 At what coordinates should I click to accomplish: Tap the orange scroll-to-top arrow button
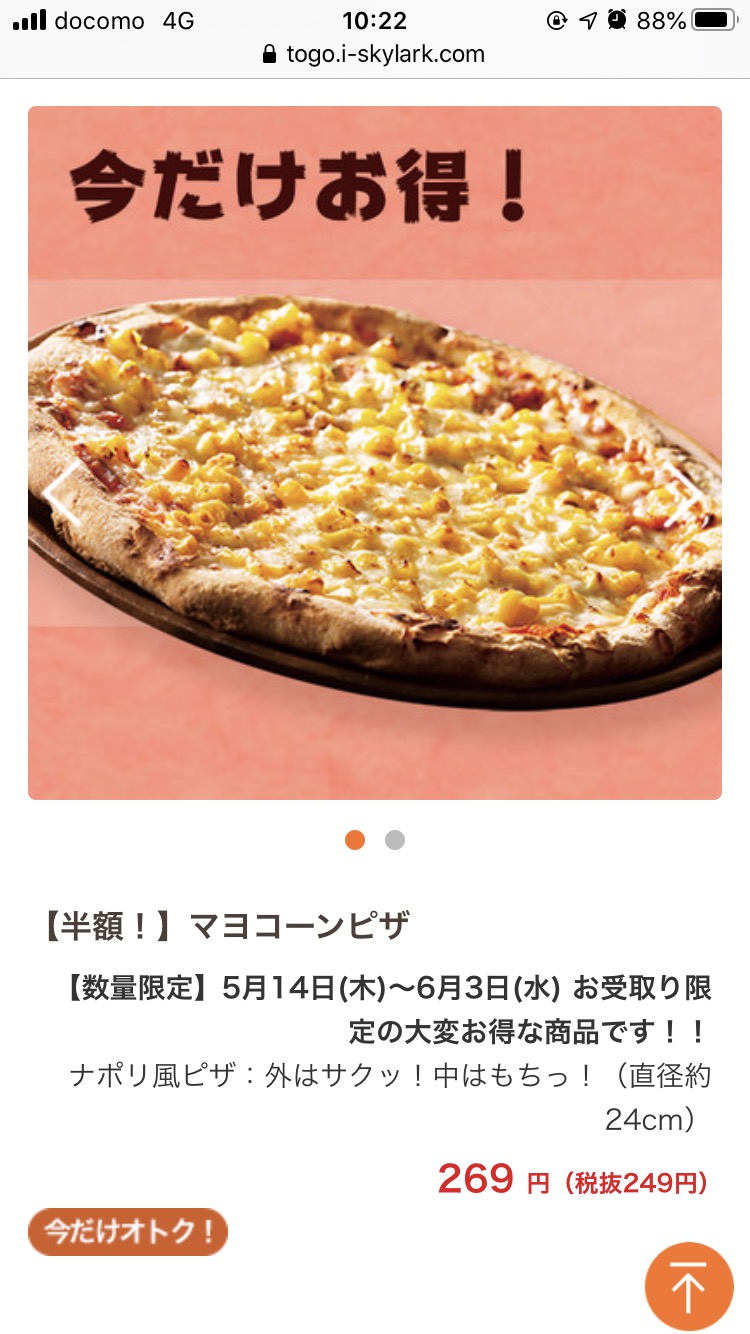(689, 1286)
